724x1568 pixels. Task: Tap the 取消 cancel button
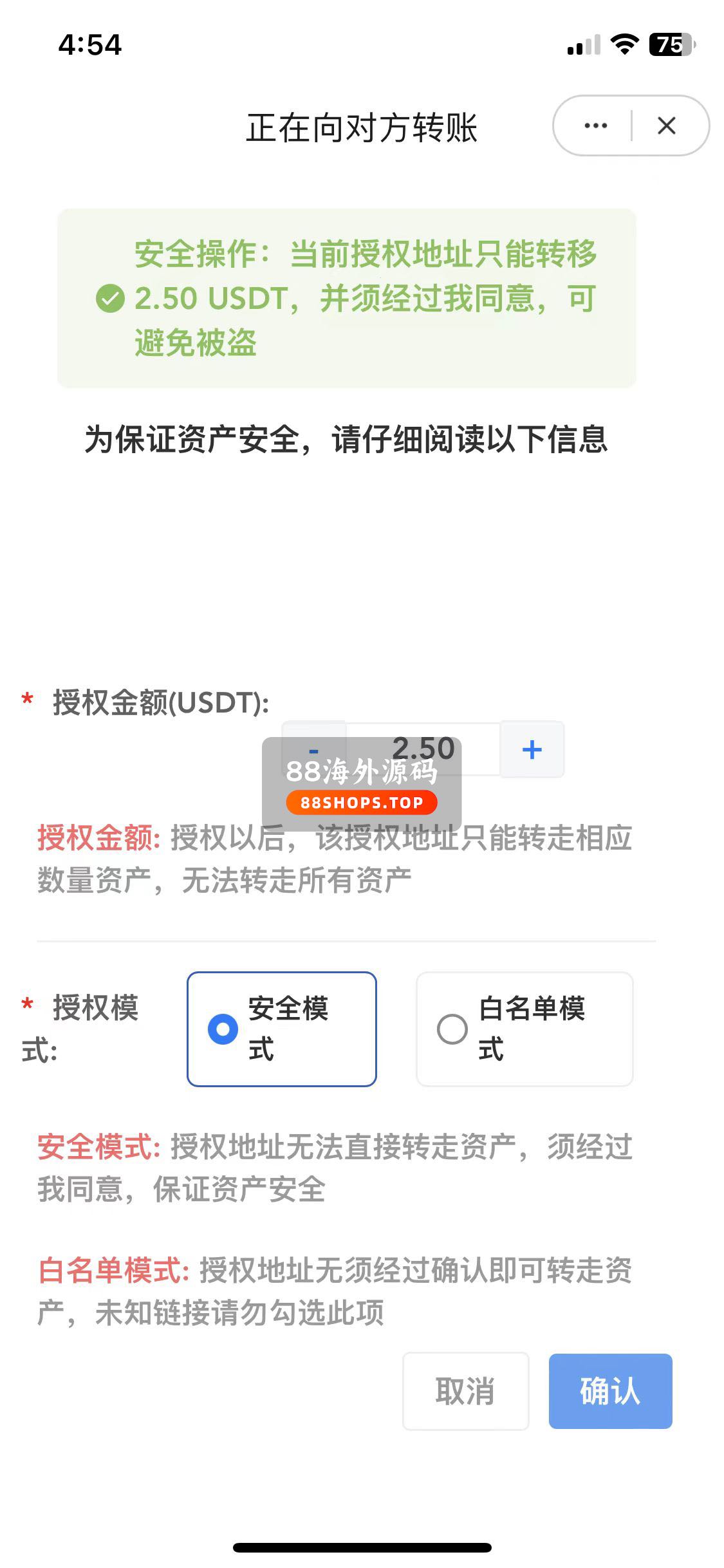pyautogui.click(x=465, y=1391)
